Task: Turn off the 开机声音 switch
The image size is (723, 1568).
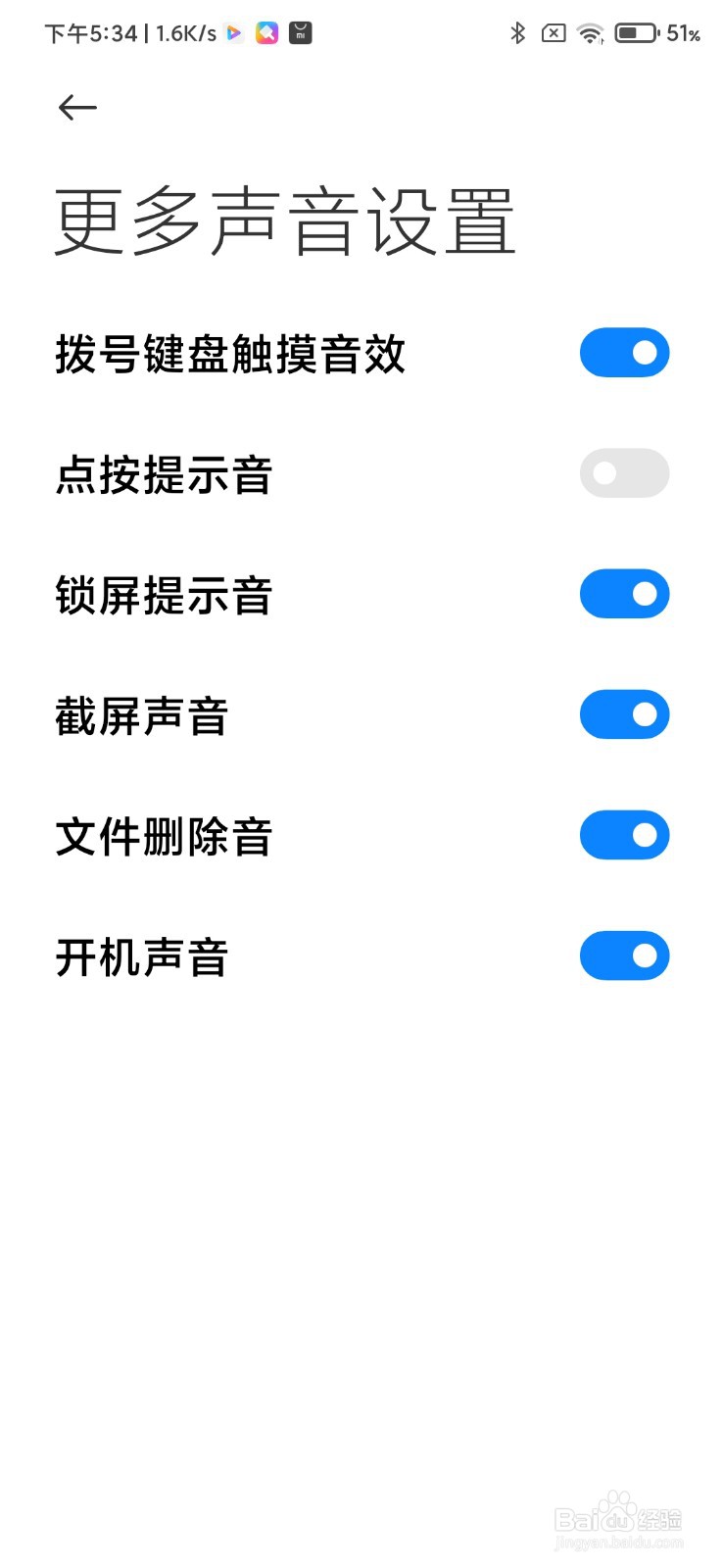Action: pos(624,955)
